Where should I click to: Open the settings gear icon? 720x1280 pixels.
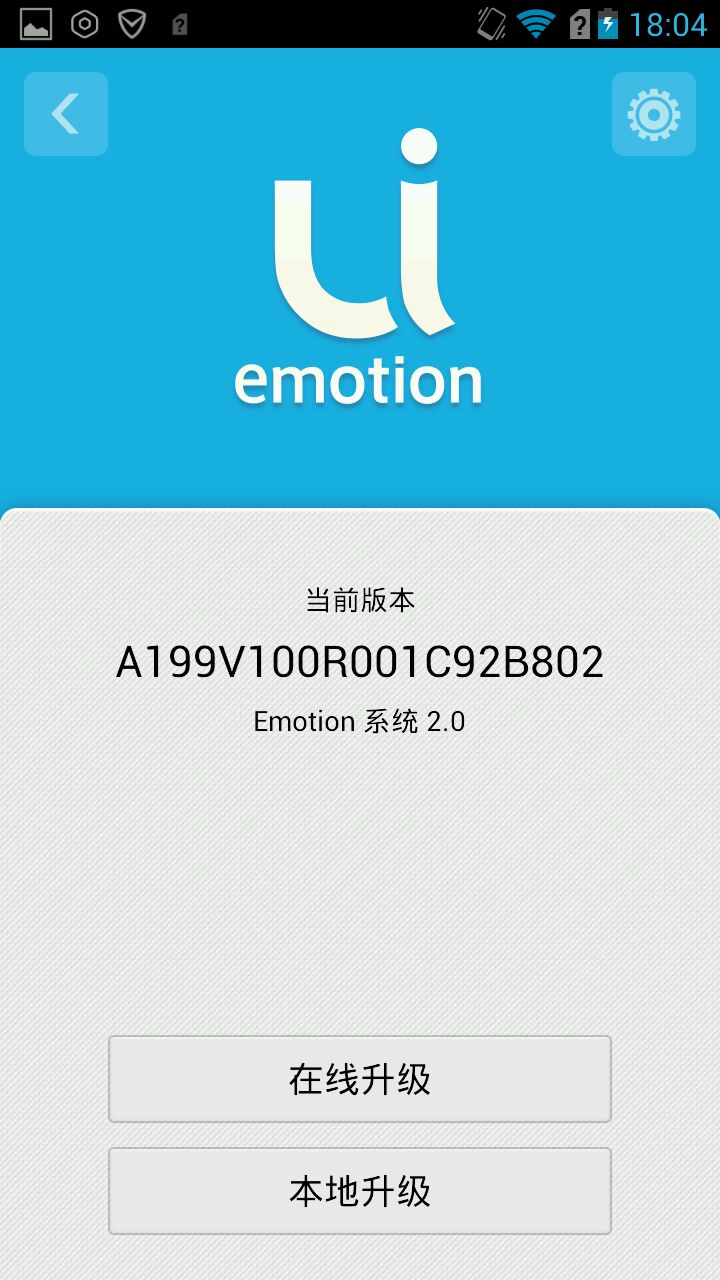654,114
